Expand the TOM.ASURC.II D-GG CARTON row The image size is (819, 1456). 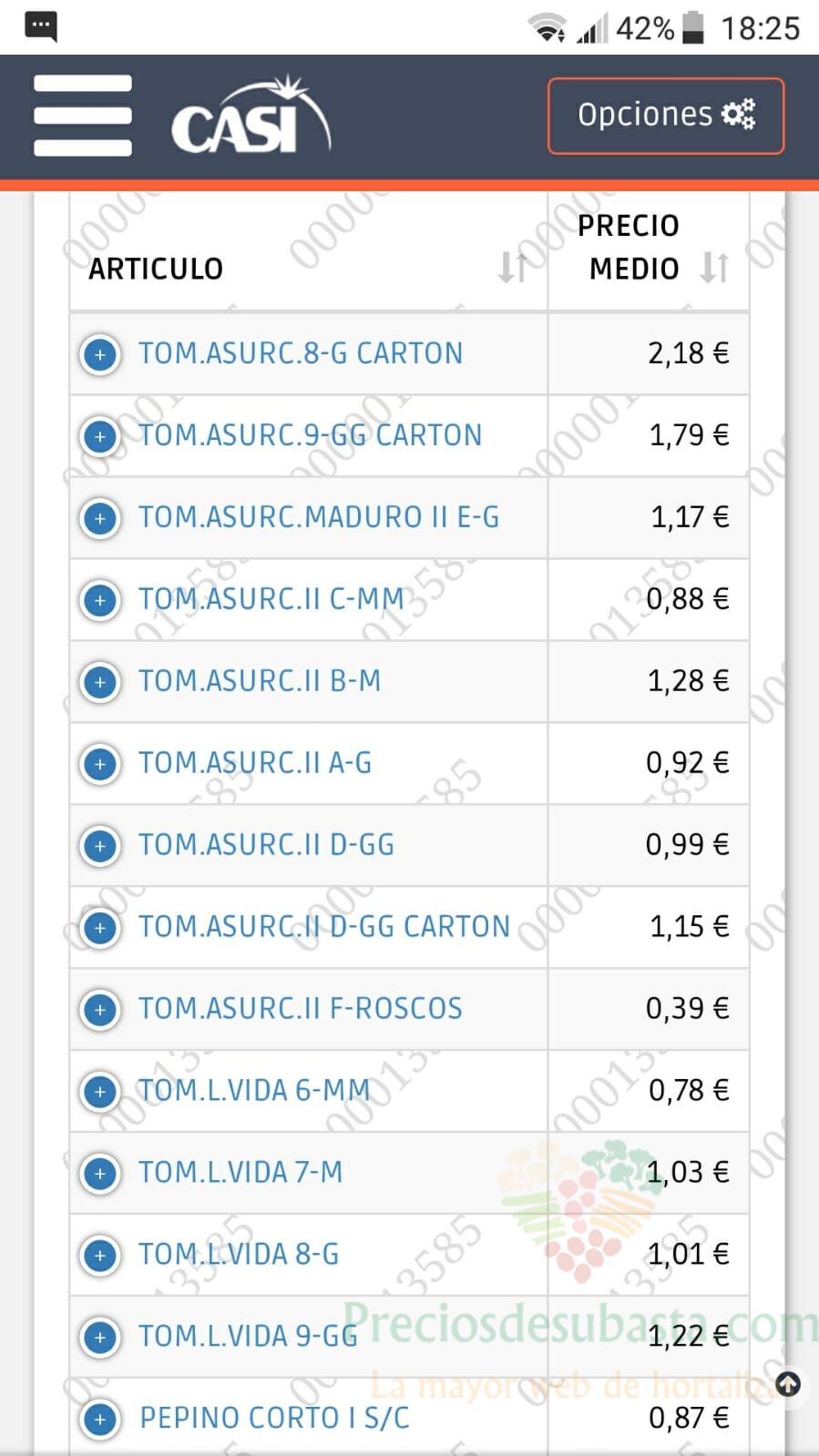(100, 928)
